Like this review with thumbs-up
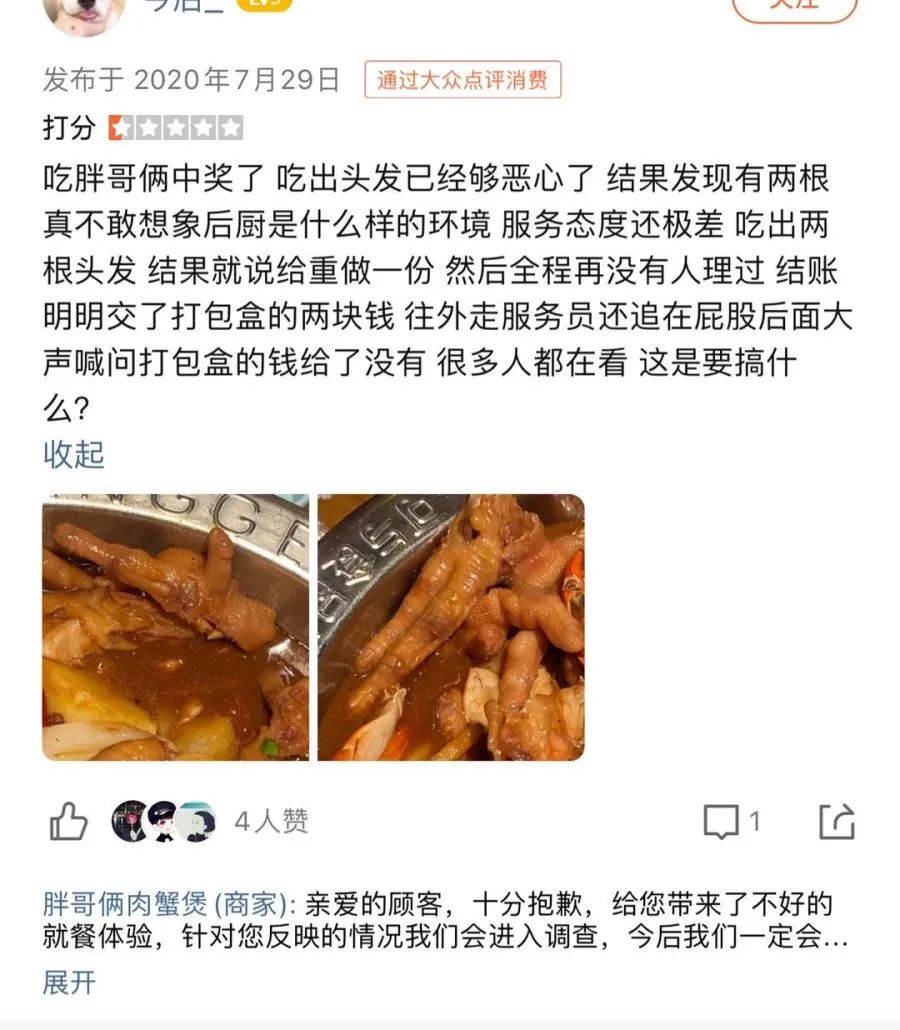 coord(69,822)
